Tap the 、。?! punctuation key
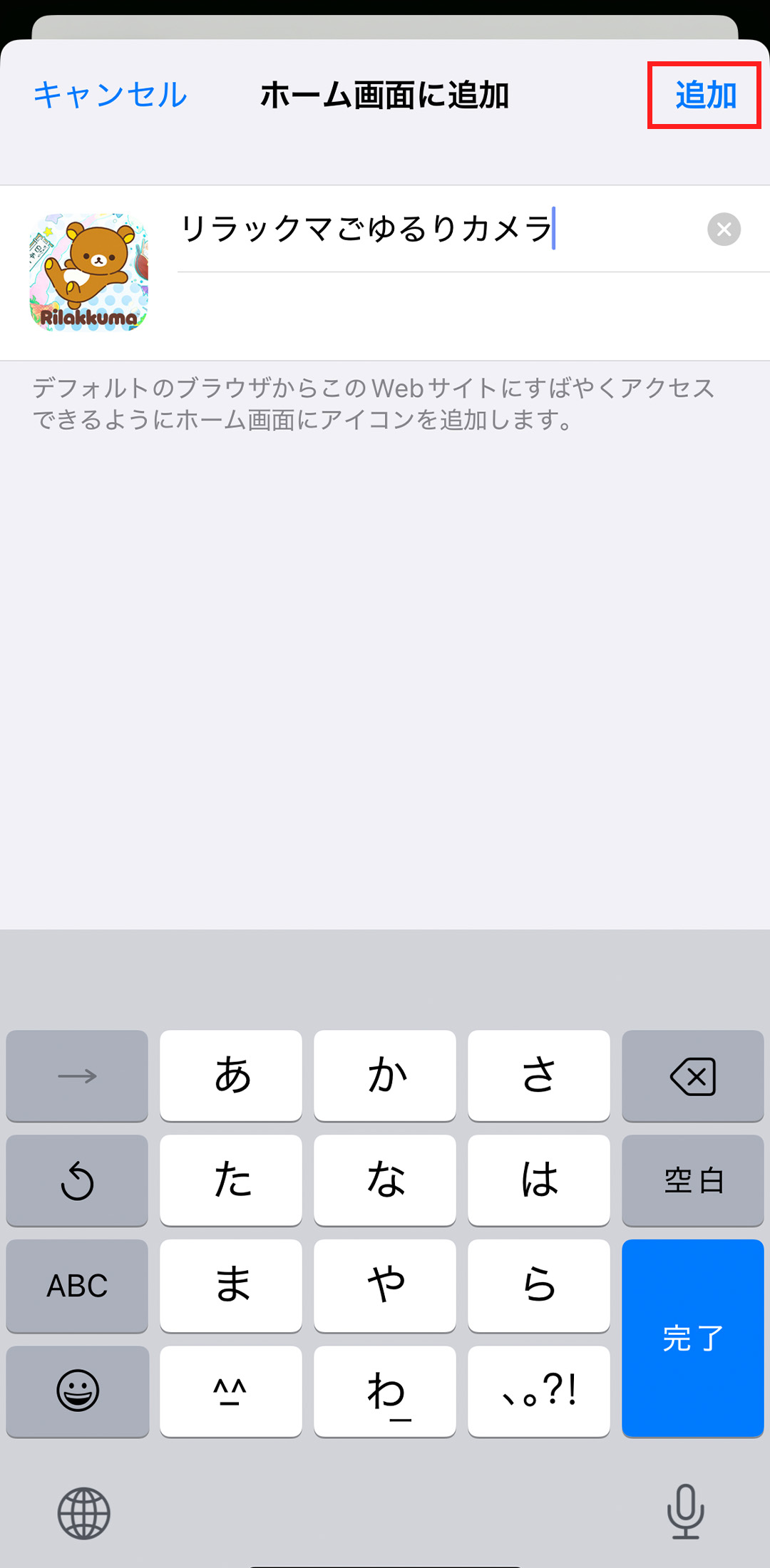This screenshot has height=1568, width=770. coord(539,1391)
